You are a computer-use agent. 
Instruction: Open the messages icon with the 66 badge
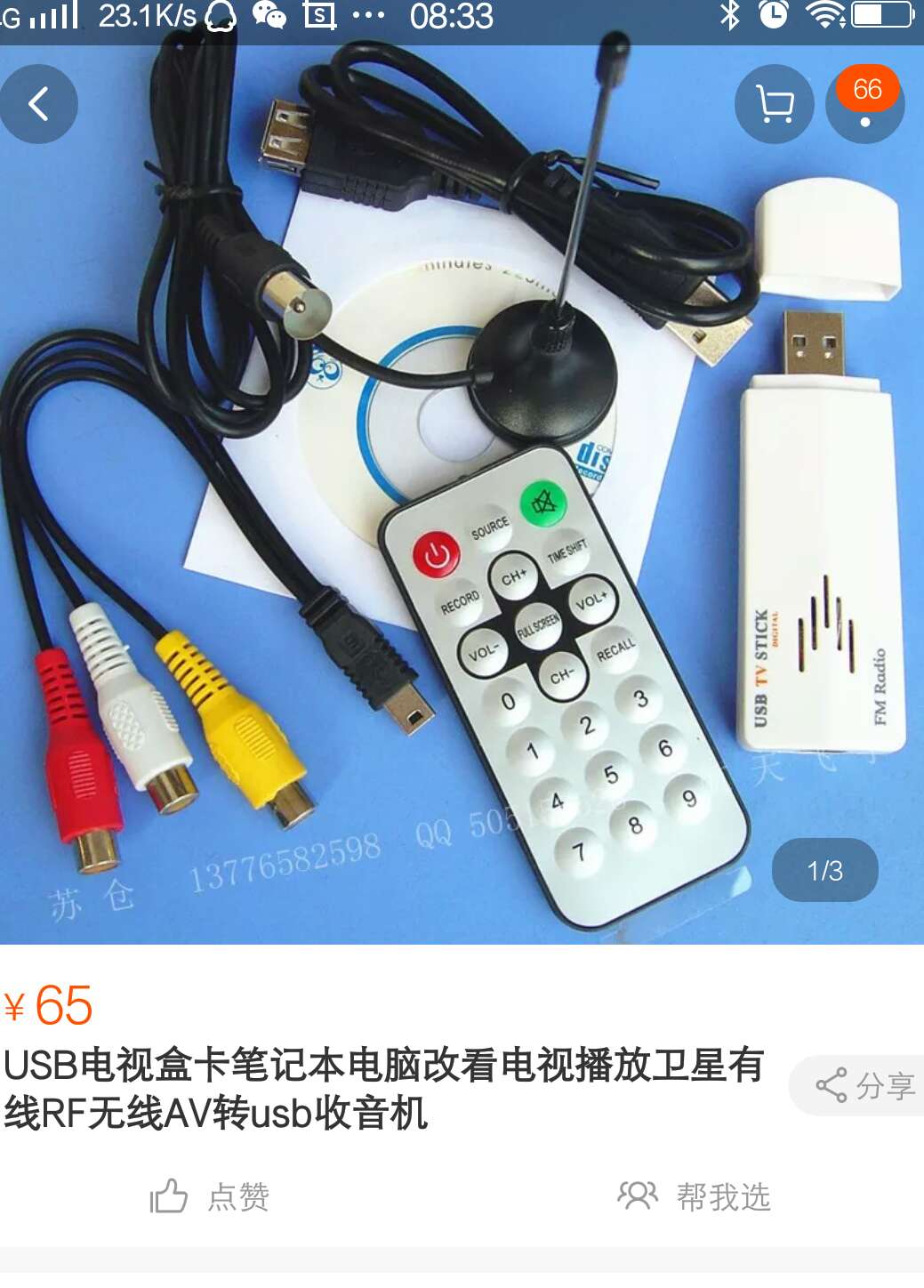(864, 105)
